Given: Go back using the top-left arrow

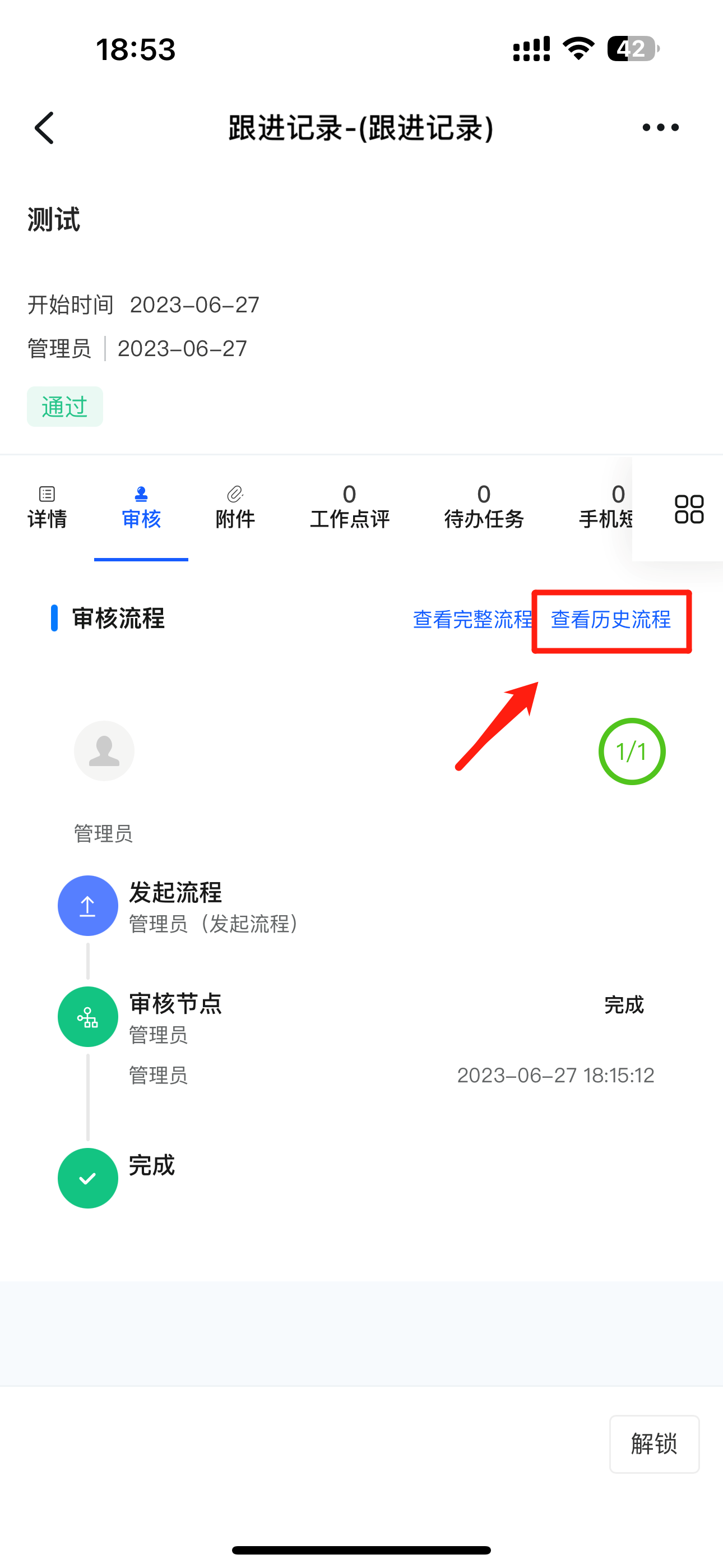Looking at the screenshot, I should [x=44, y=128].
